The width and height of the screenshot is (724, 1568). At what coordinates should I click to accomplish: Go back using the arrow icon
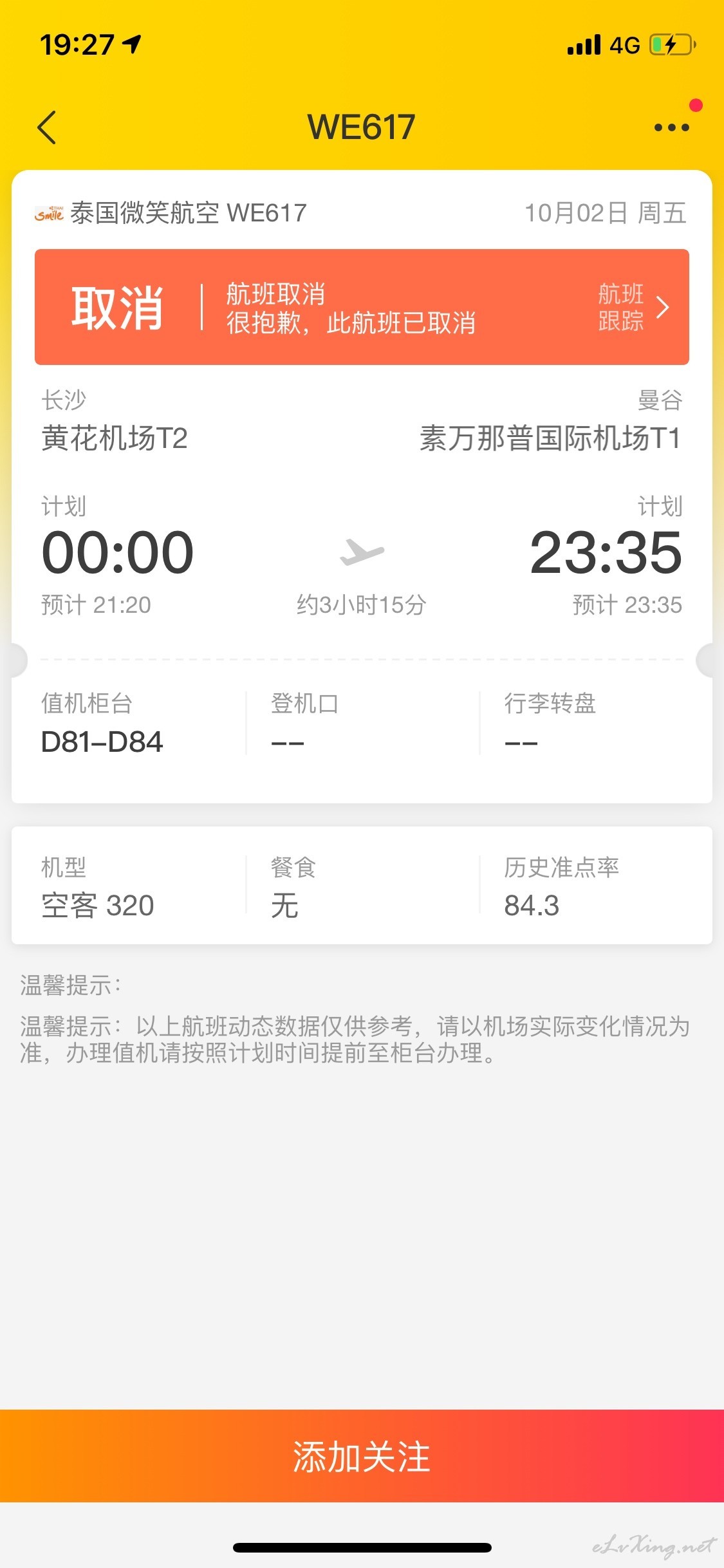[x=47, y=127]
